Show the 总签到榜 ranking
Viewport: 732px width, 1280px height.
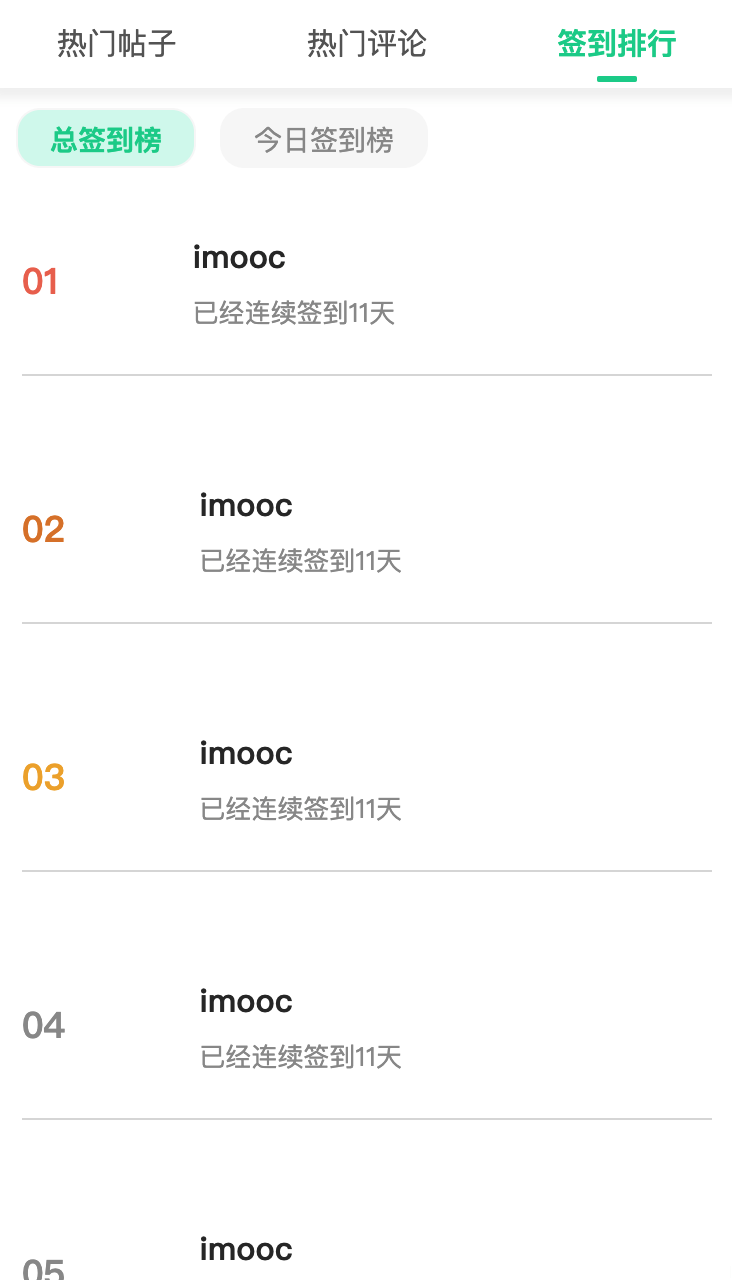tap(106, 139)
